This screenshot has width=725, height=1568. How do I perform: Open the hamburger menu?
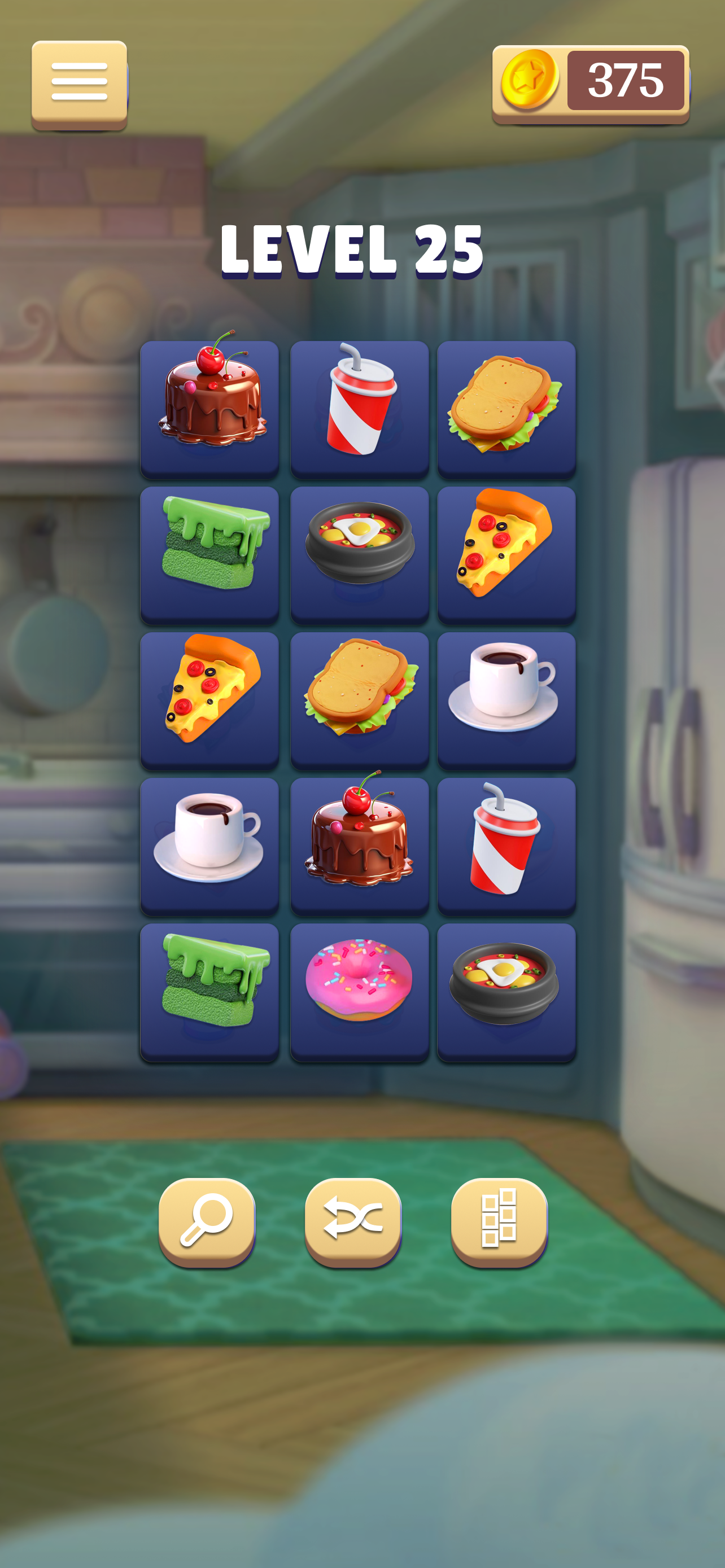(x=79, y=85)
